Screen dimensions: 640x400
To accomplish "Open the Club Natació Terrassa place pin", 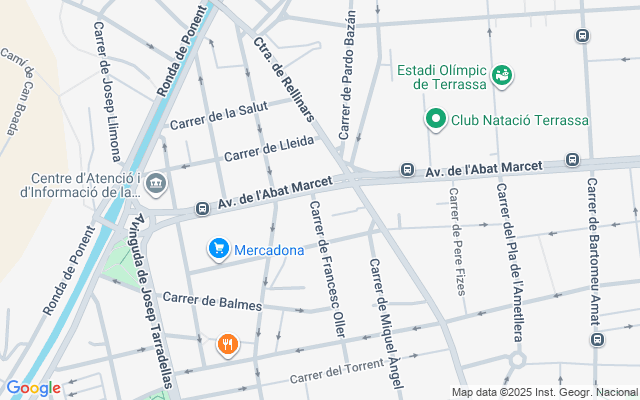I will (x=436, y=120).
